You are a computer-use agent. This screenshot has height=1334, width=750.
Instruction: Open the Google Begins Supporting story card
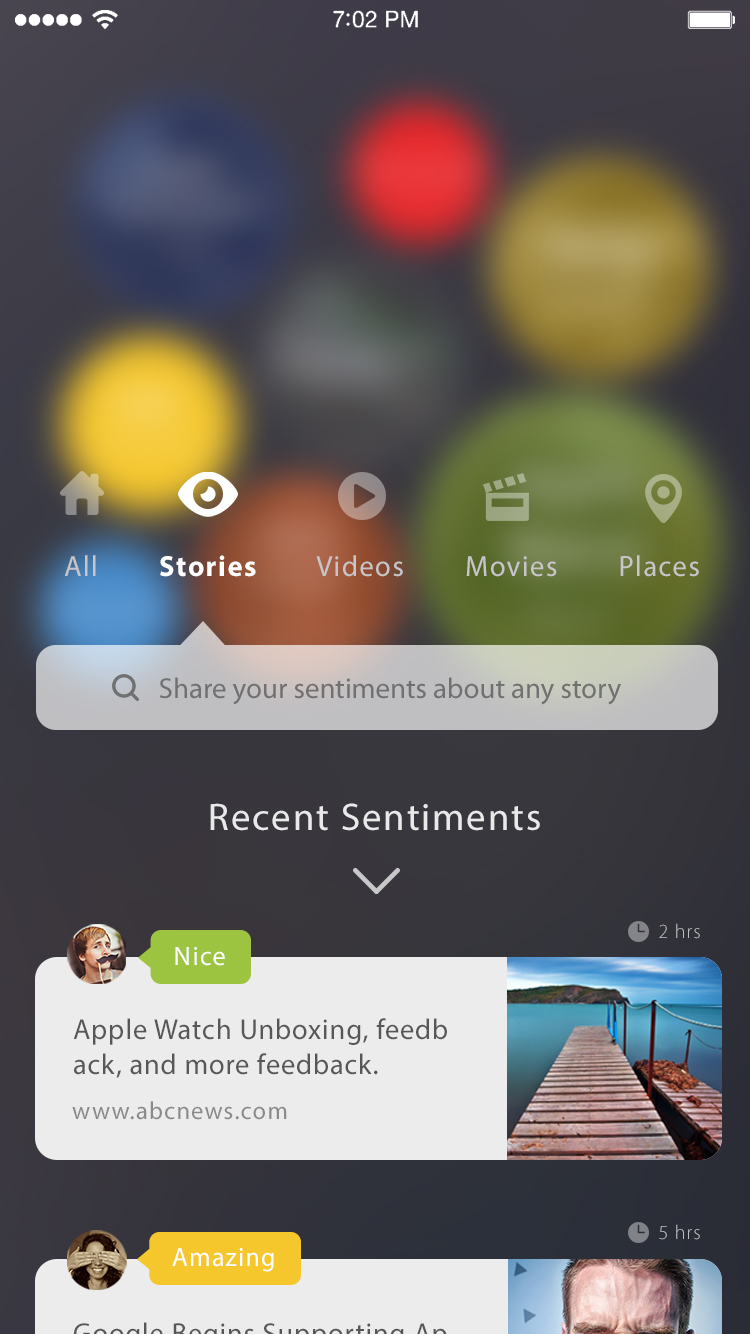[378, 1296]
